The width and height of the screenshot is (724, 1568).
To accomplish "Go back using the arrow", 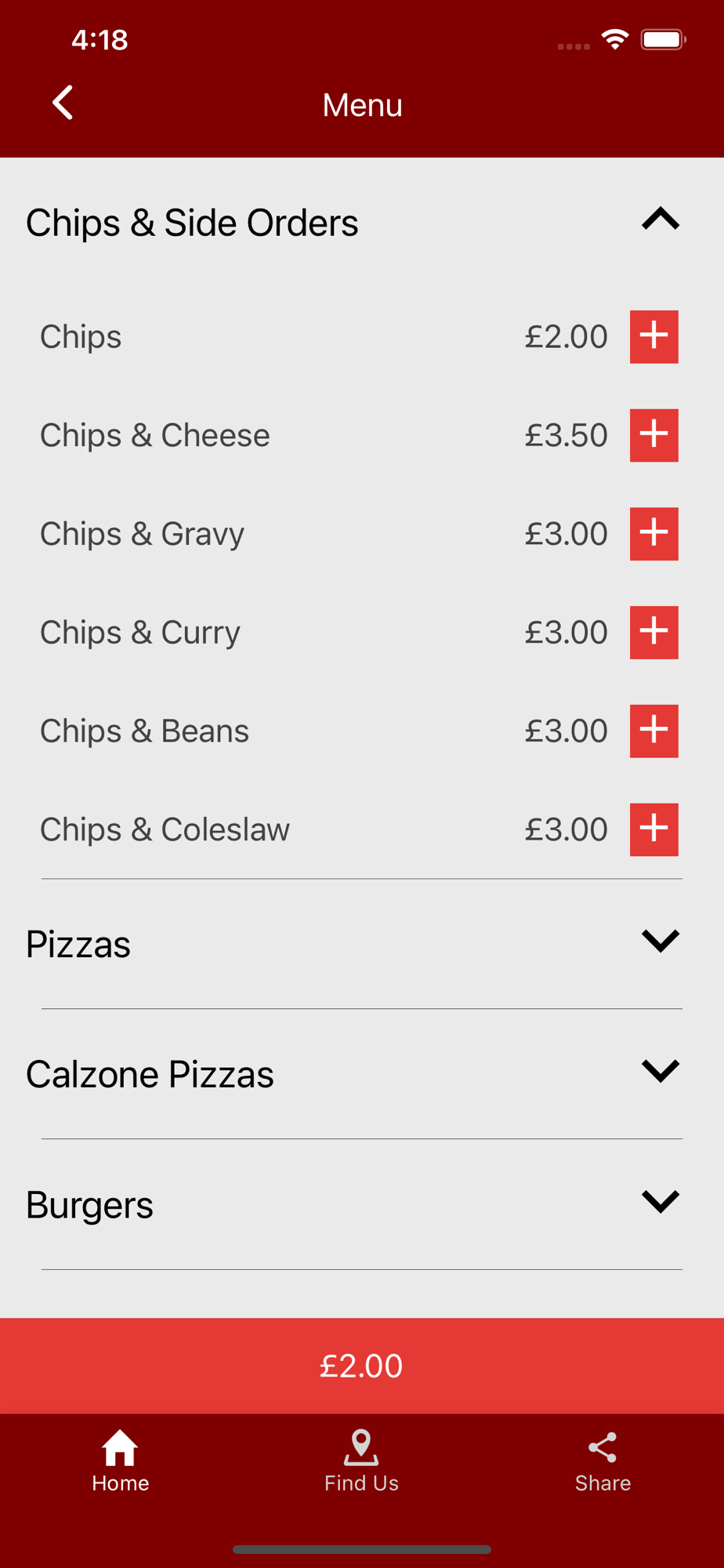I will [x=63, y=103].
